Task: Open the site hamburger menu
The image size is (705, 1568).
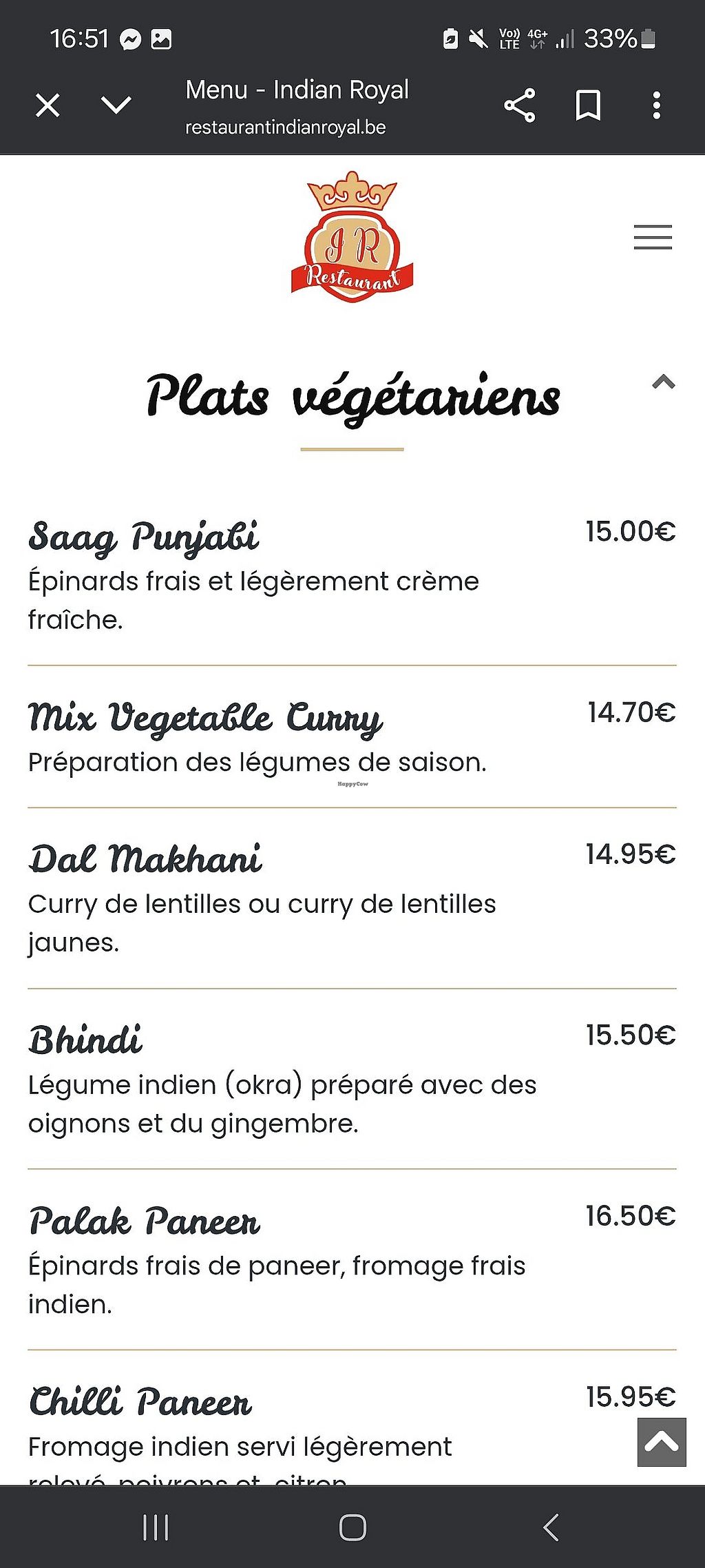Action: 653,237
